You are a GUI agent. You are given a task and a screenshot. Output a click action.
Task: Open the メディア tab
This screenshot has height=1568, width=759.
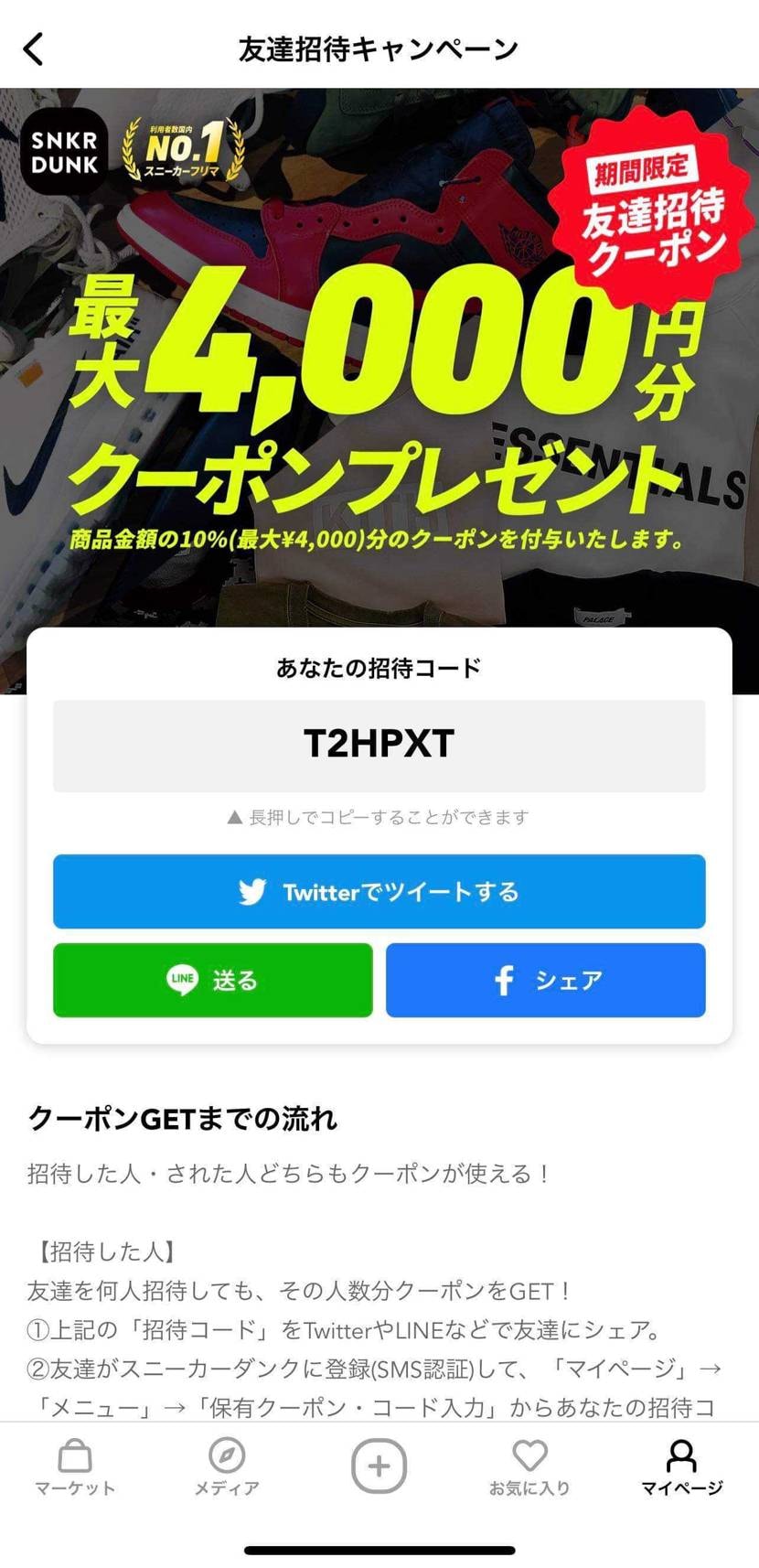coord(227,1467)
